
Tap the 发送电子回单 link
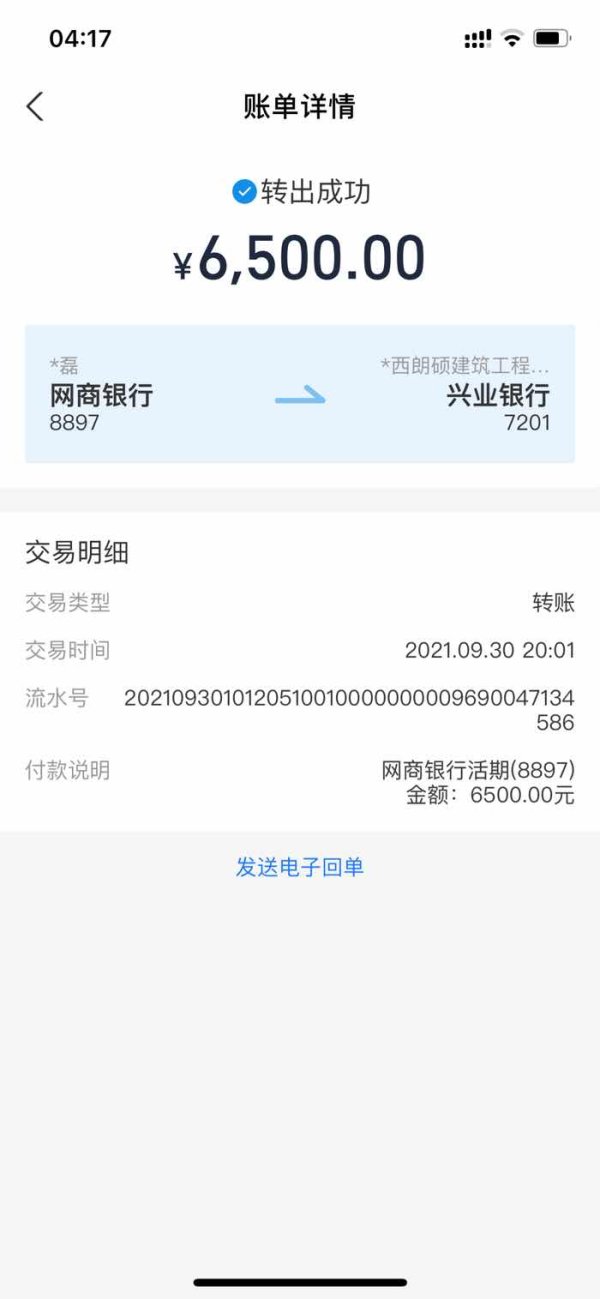[x=300, y=867]
